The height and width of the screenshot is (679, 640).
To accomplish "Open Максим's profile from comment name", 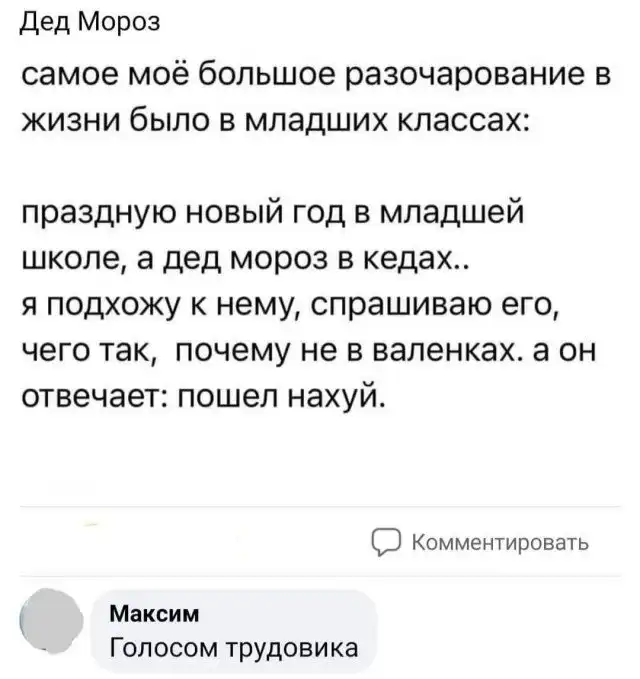I will tap(153, 613).
